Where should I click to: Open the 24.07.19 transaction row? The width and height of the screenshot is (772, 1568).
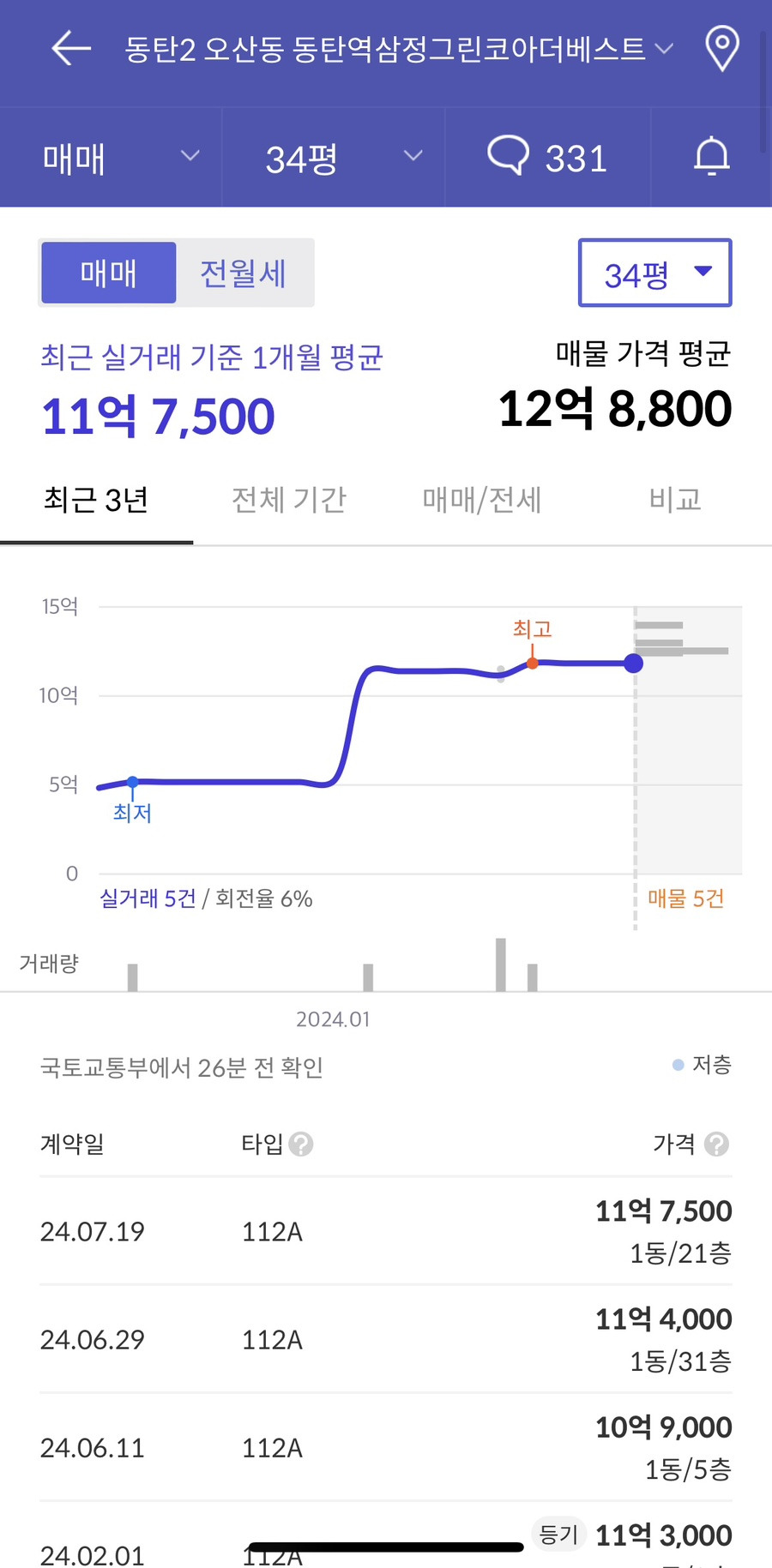point(386,1231)
